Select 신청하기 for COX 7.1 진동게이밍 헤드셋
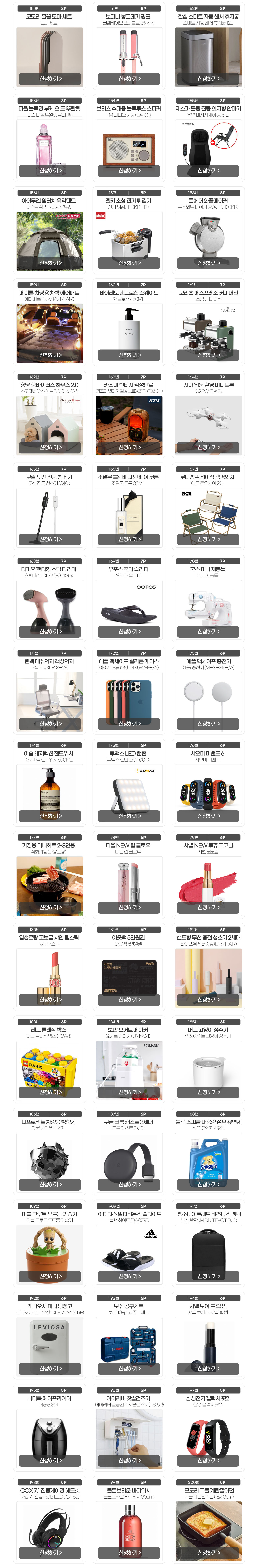Viewport: 258px width, 1568px height. tap(50, 1553)
